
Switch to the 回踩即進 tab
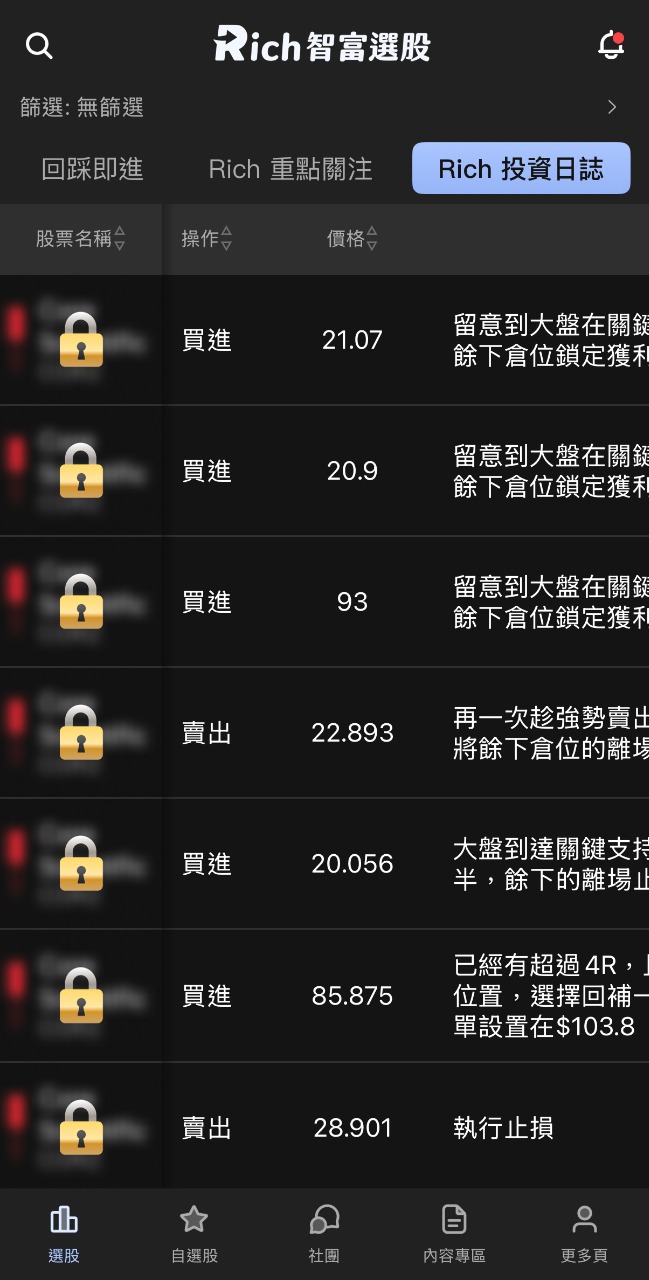click(92, 169)
